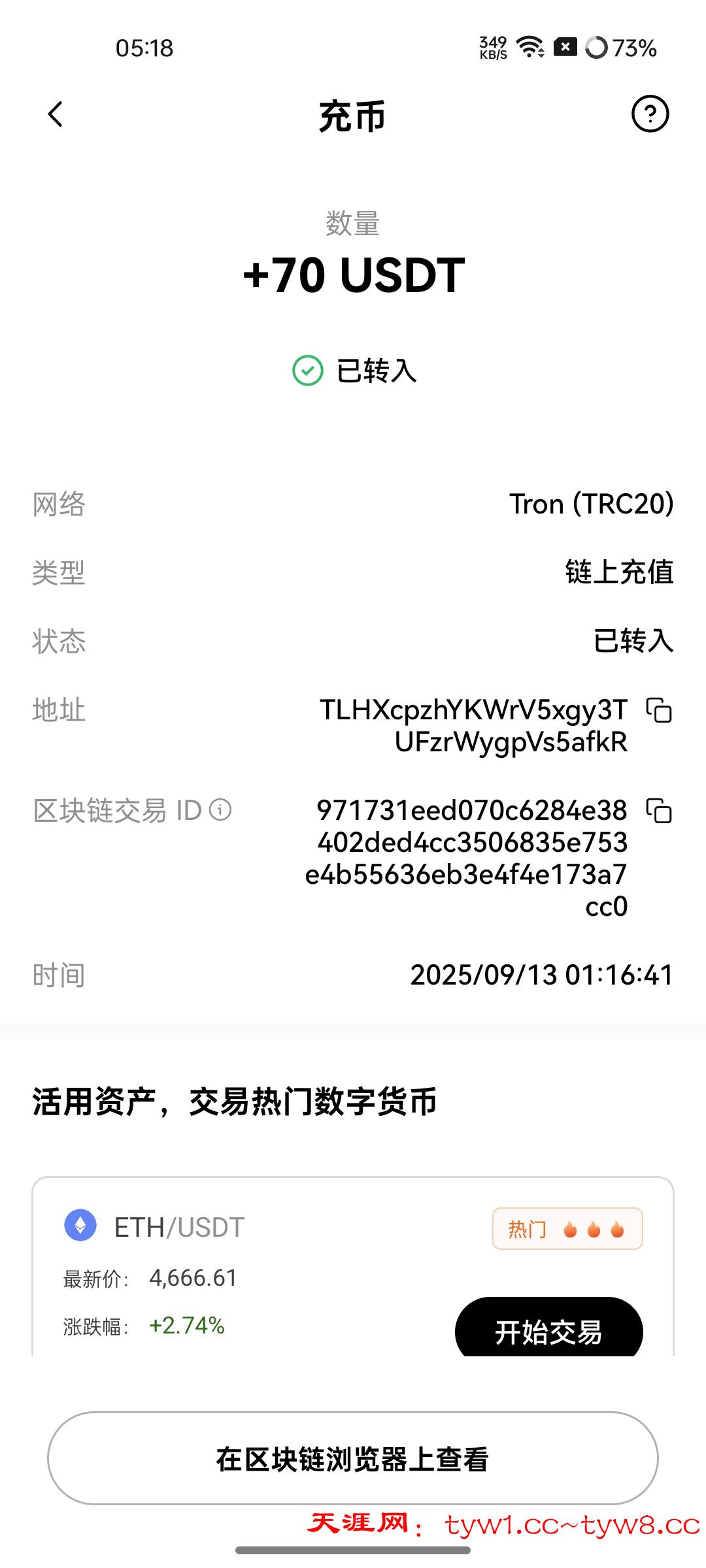Tap 开始交易 for ETH/USDT
The width and height of the screenshot is (706, 1568).
tap(548, 1330)
